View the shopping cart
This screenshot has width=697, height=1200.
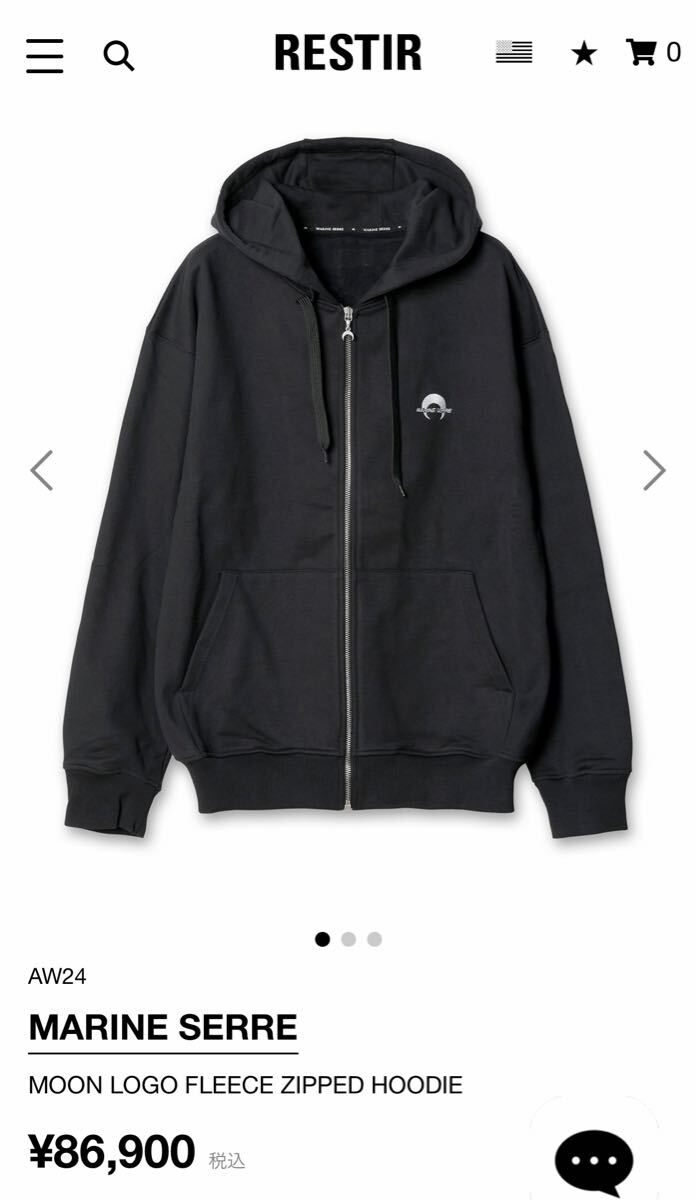[x=652, y=53]
